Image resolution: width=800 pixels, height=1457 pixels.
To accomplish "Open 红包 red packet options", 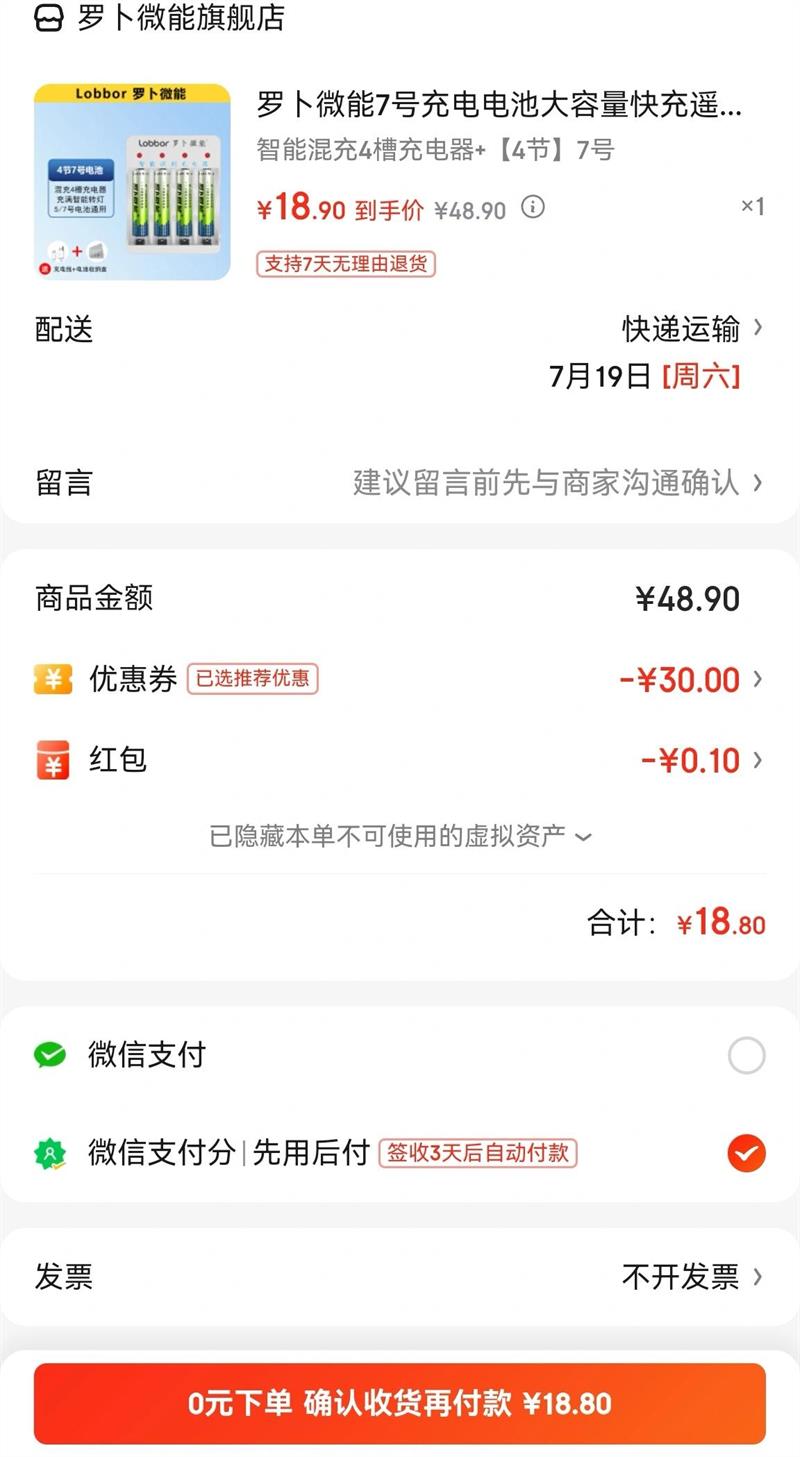I will 700,760.
